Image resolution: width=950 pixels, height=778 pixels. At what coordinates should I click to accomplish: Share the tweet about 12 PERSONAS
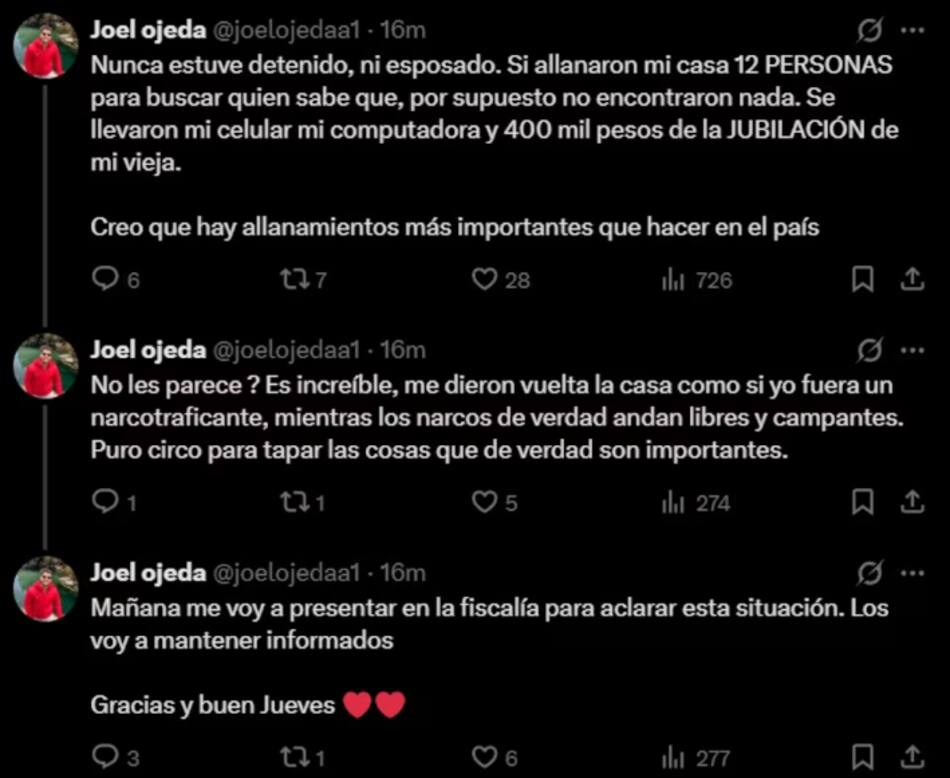tap(912, 280)
